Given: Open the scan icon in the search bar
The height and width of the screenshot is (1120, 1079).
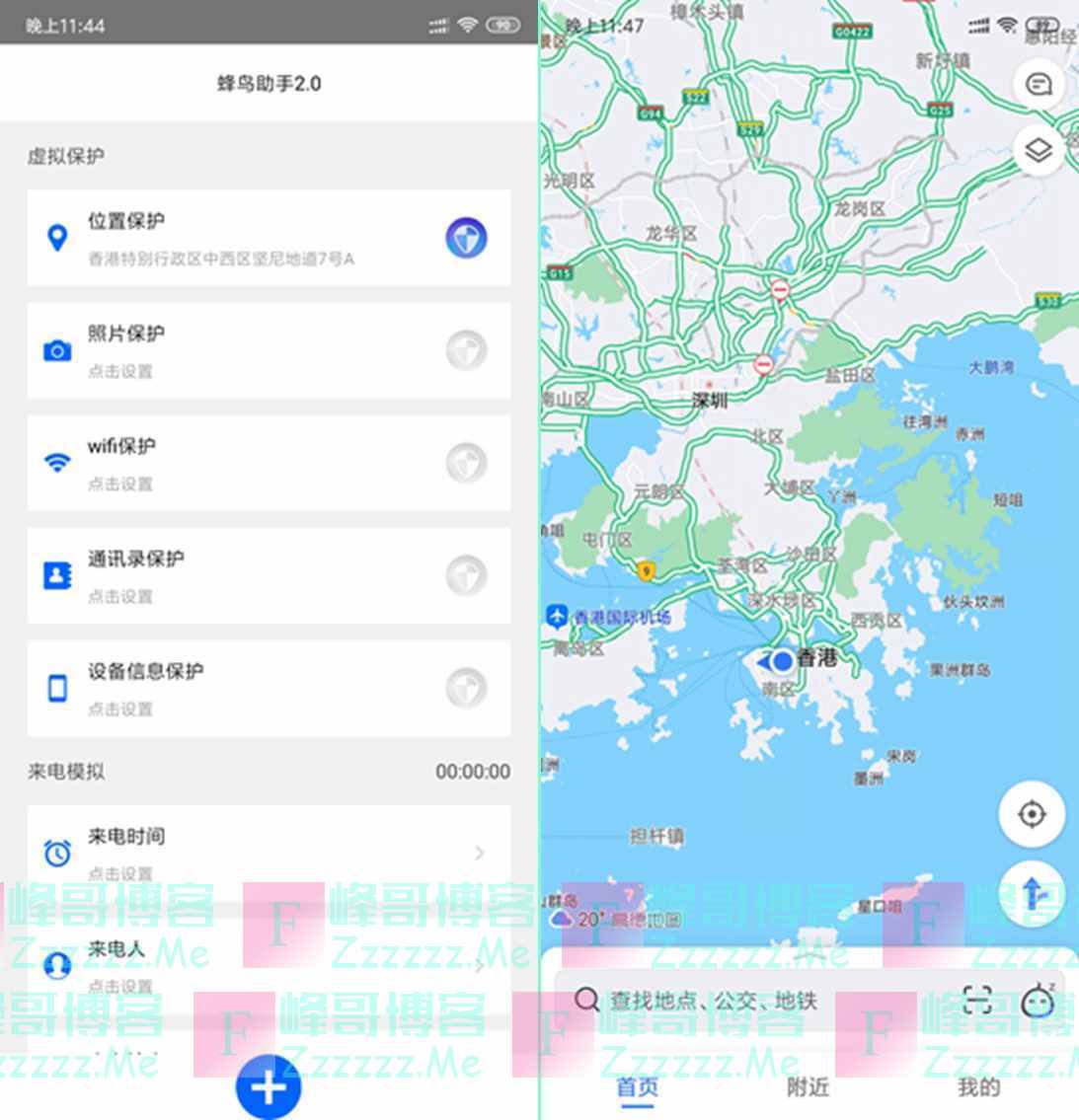Looking at the screenshot, I should click(976, 1001).
